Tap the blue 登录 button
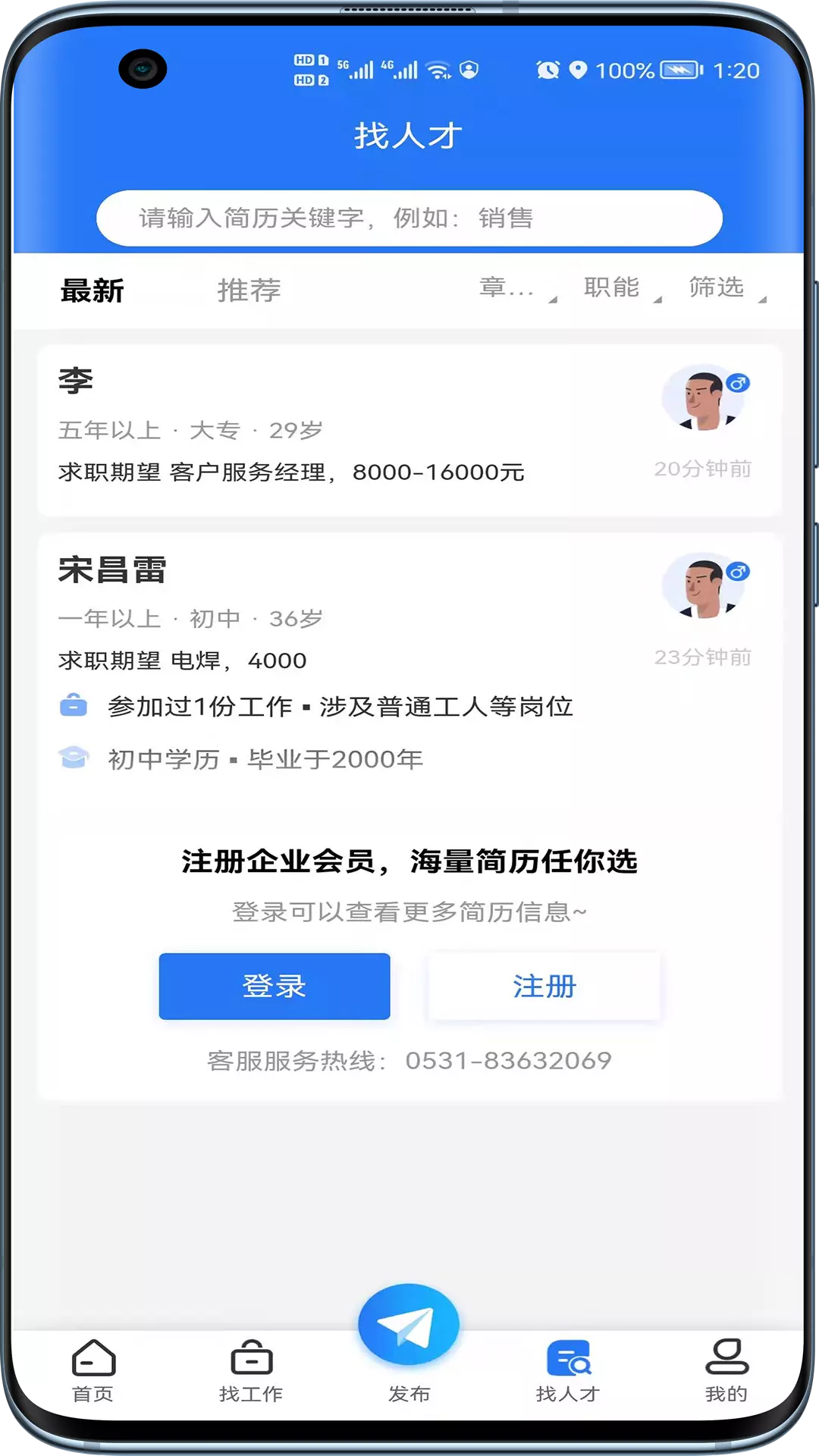The width and height of the screenshot is (819, 1456). tap(275, 986)
